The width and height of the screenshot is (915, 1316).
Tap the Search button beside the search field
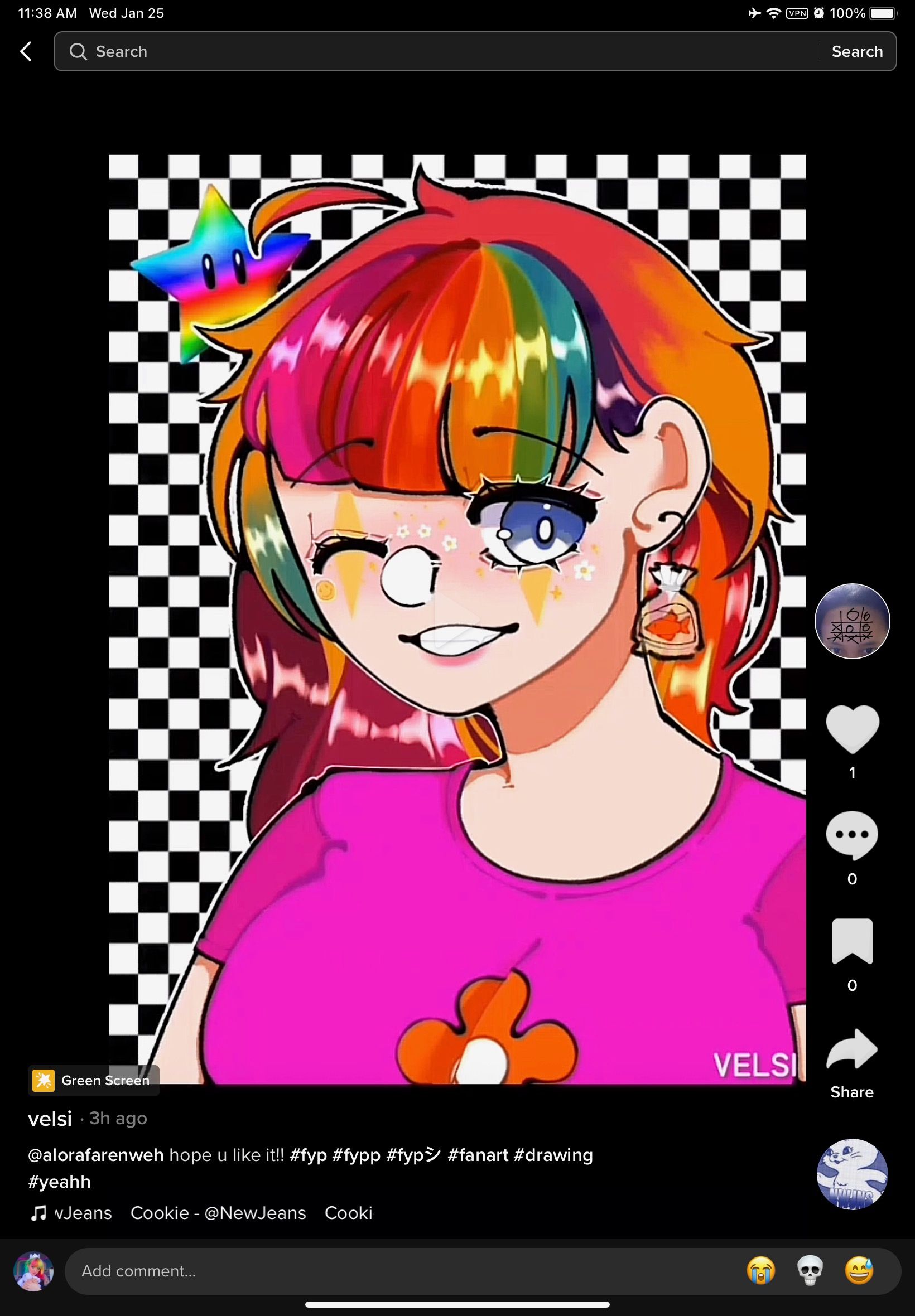pyautogui.click(x=856, y=51)
